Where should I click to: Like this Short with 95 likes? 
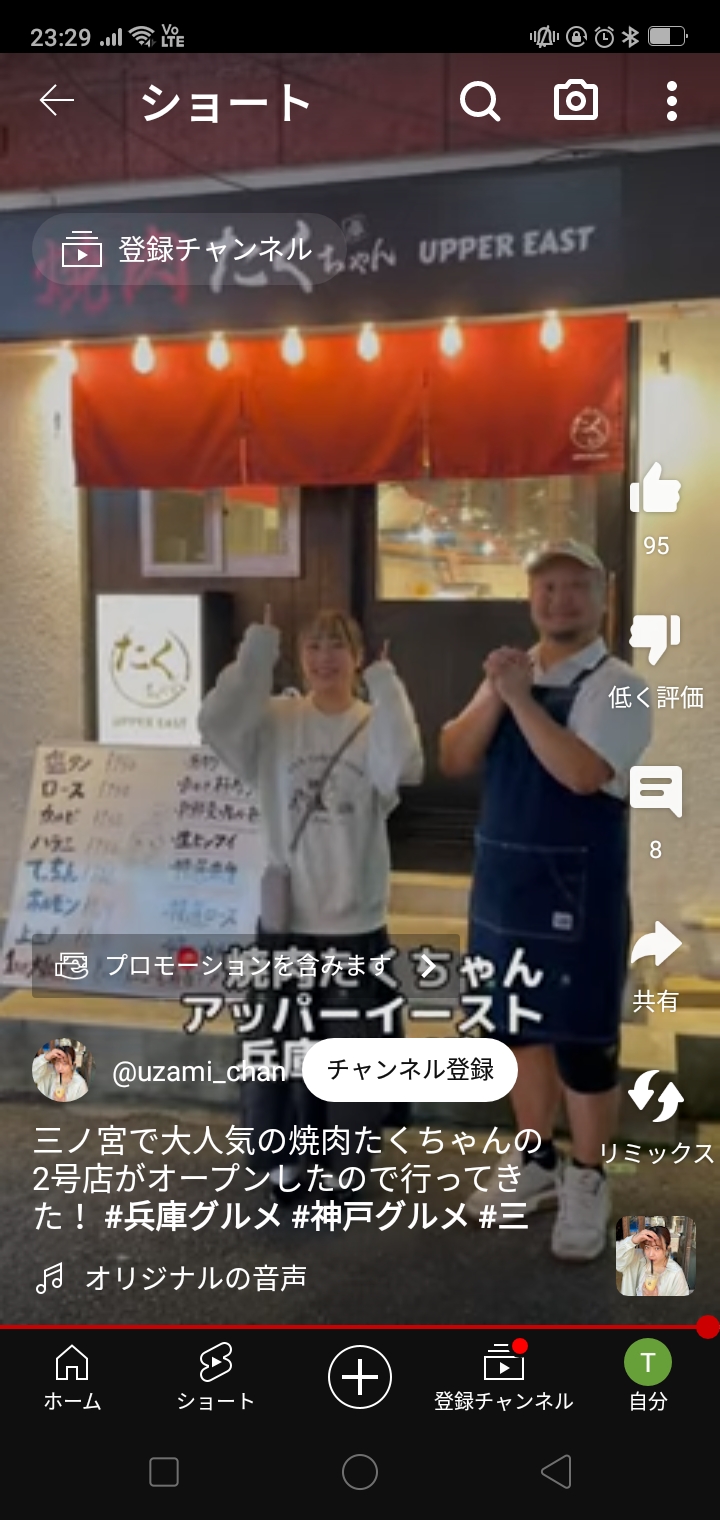tap(655, 490)
